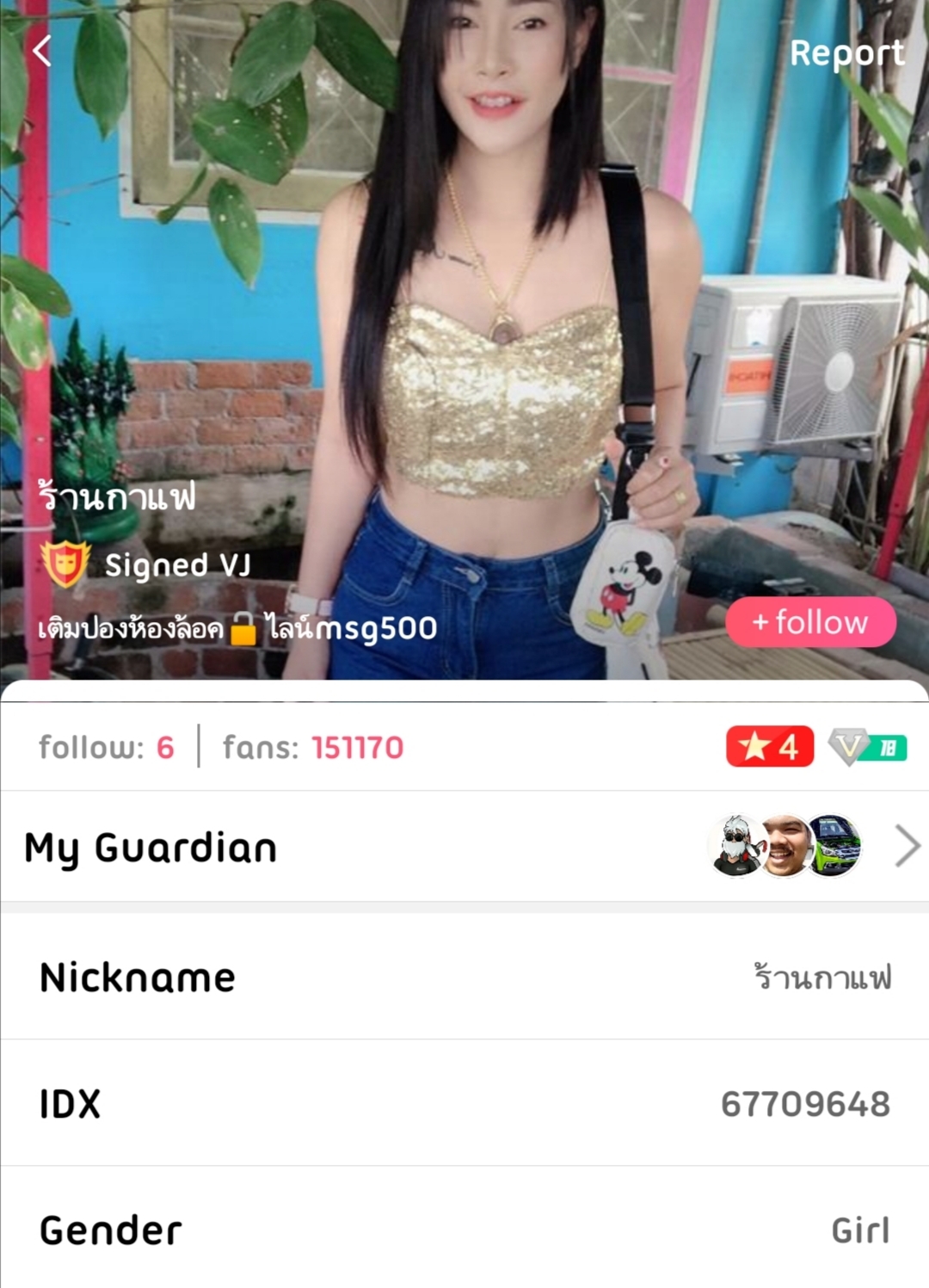Viewport: 929px width, 1288px height.
Task: Follow this VJ
Action: tap(810, 622)
